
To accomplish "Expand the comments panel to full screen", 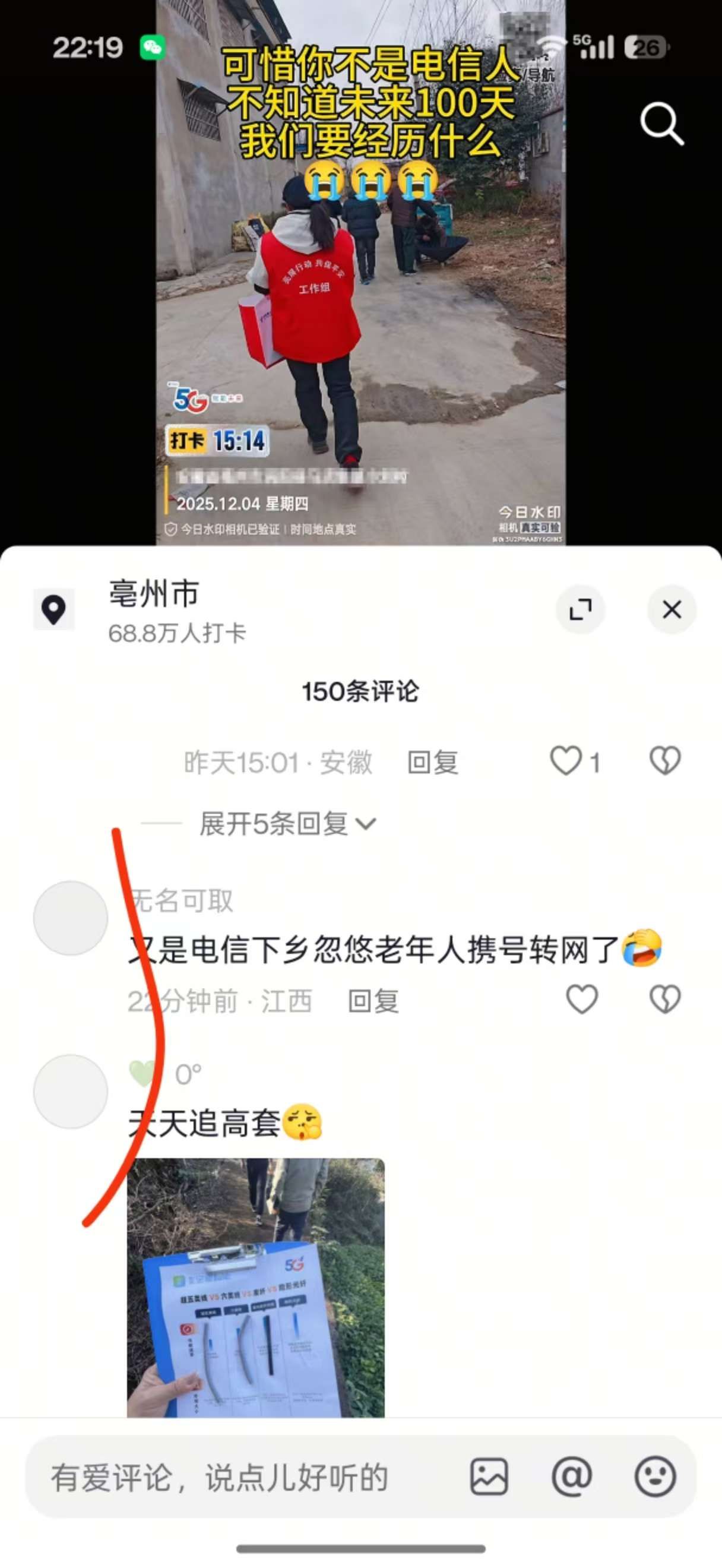I will (x=580, y=609).
